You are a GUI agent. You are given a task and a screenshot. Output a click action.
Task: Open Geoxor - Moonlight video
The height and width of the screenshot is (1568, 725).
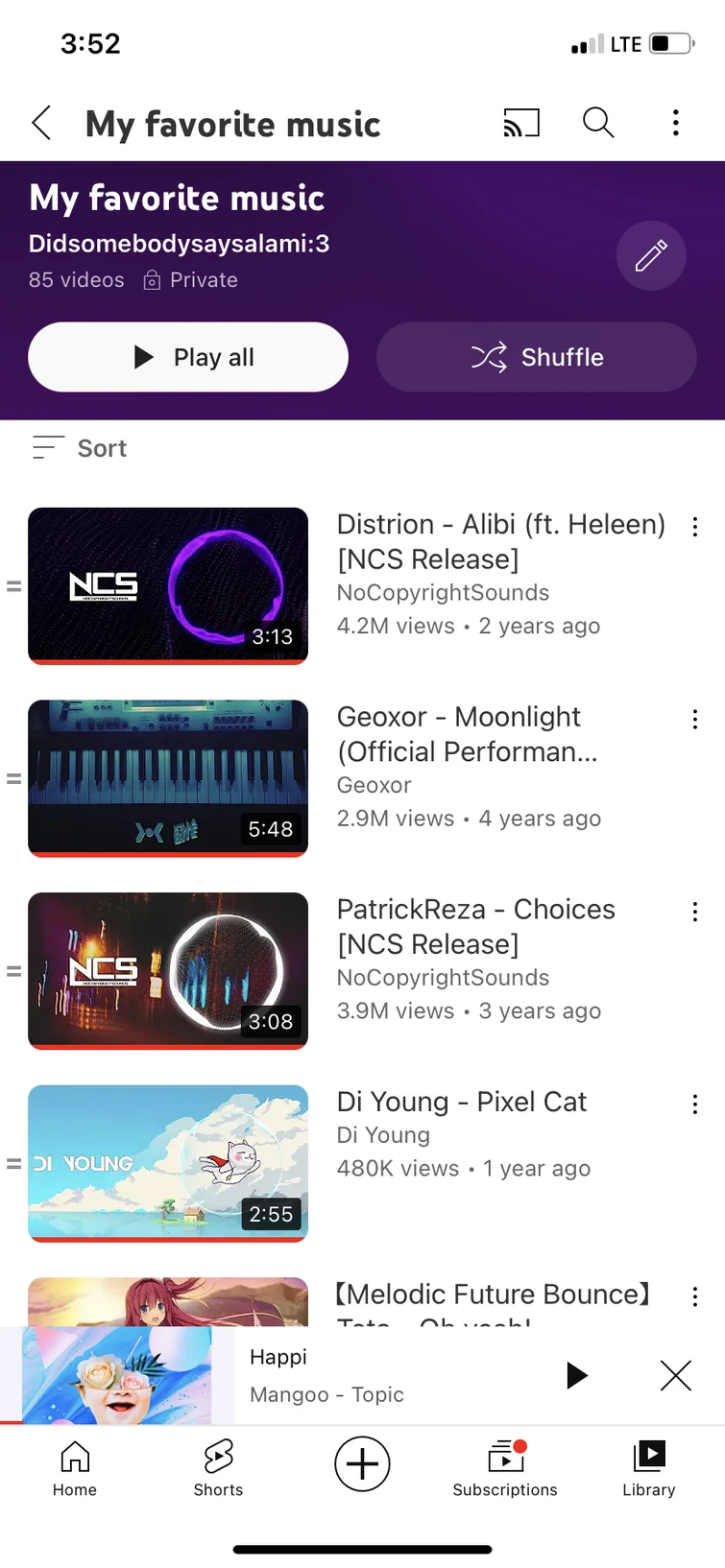point(168,777)
